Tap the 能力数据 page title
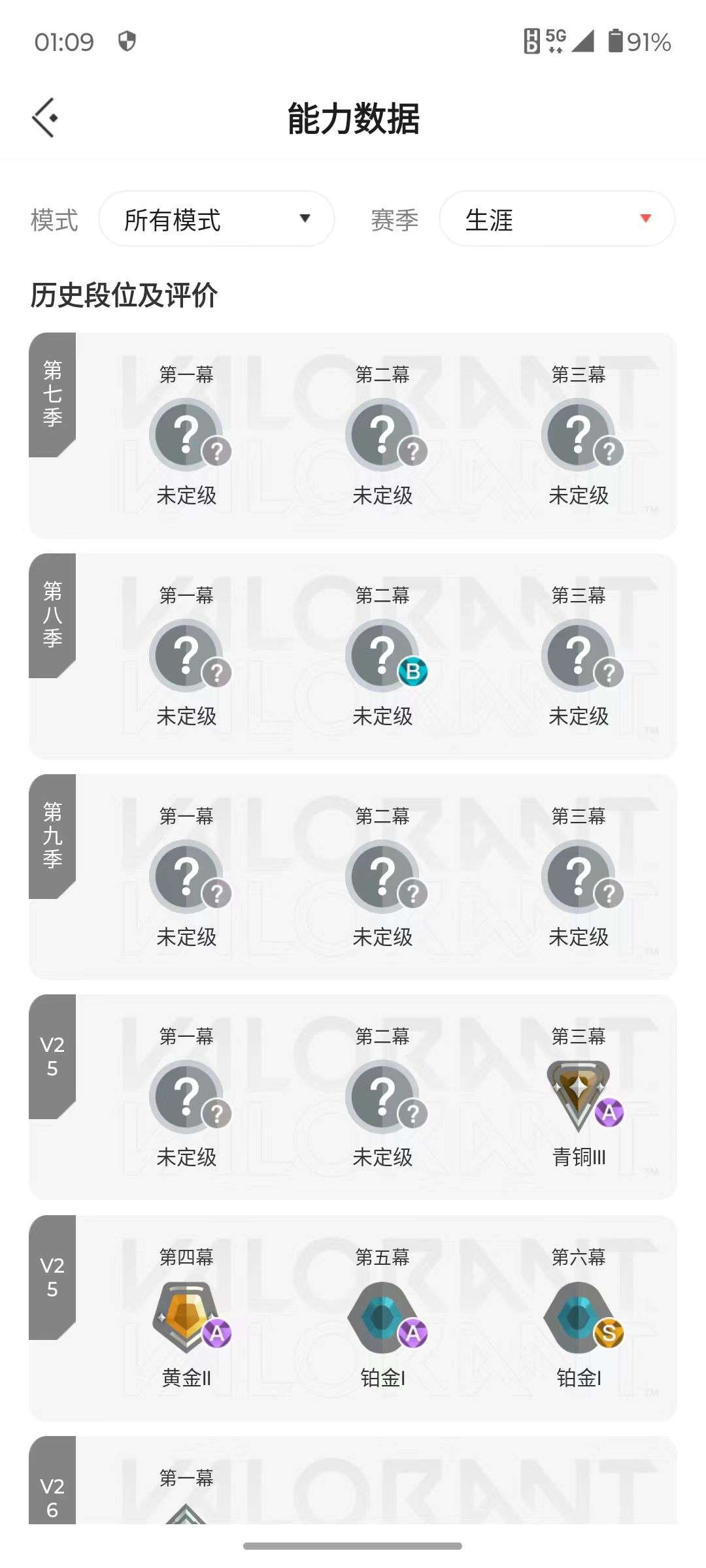The width and height of the screenshot is (706, 1568). click(353, 118)
